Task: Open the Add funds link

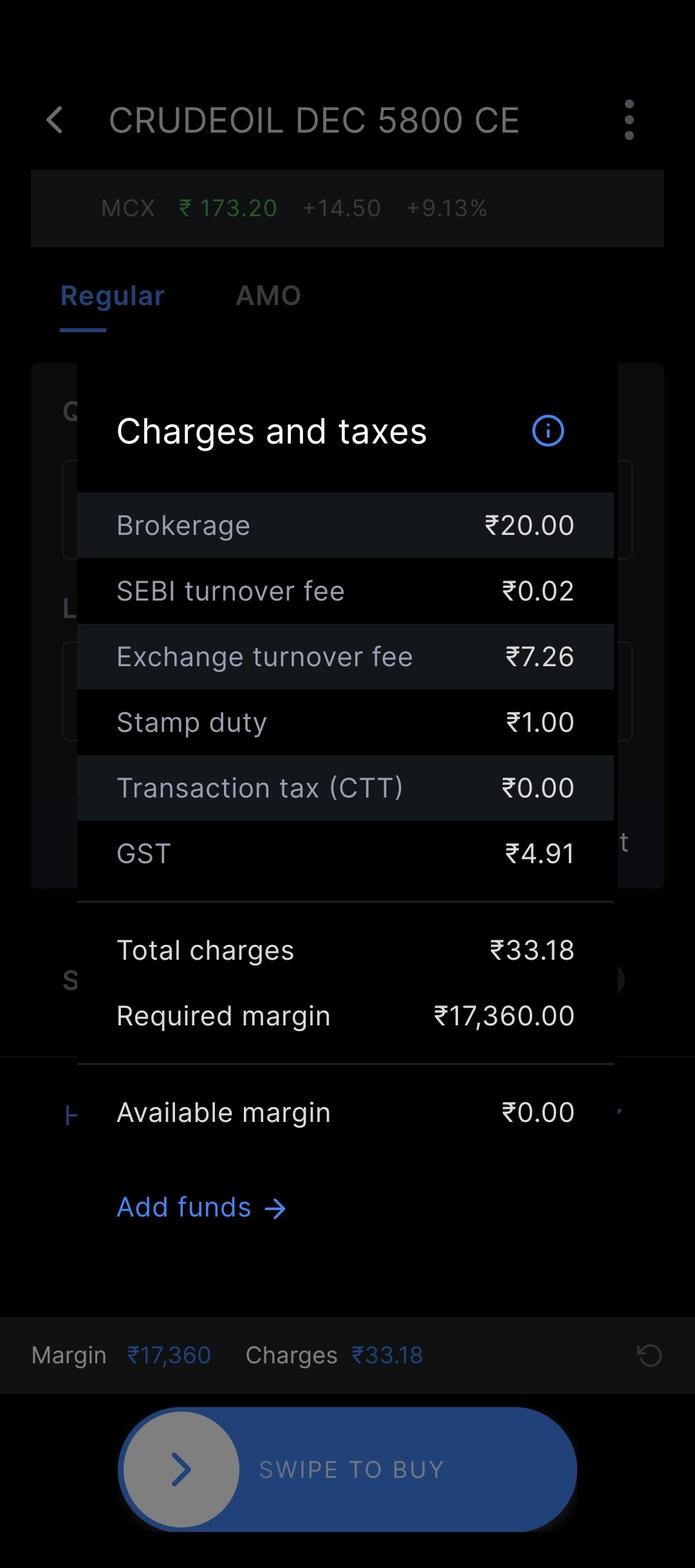Action: click(182, 1208)
